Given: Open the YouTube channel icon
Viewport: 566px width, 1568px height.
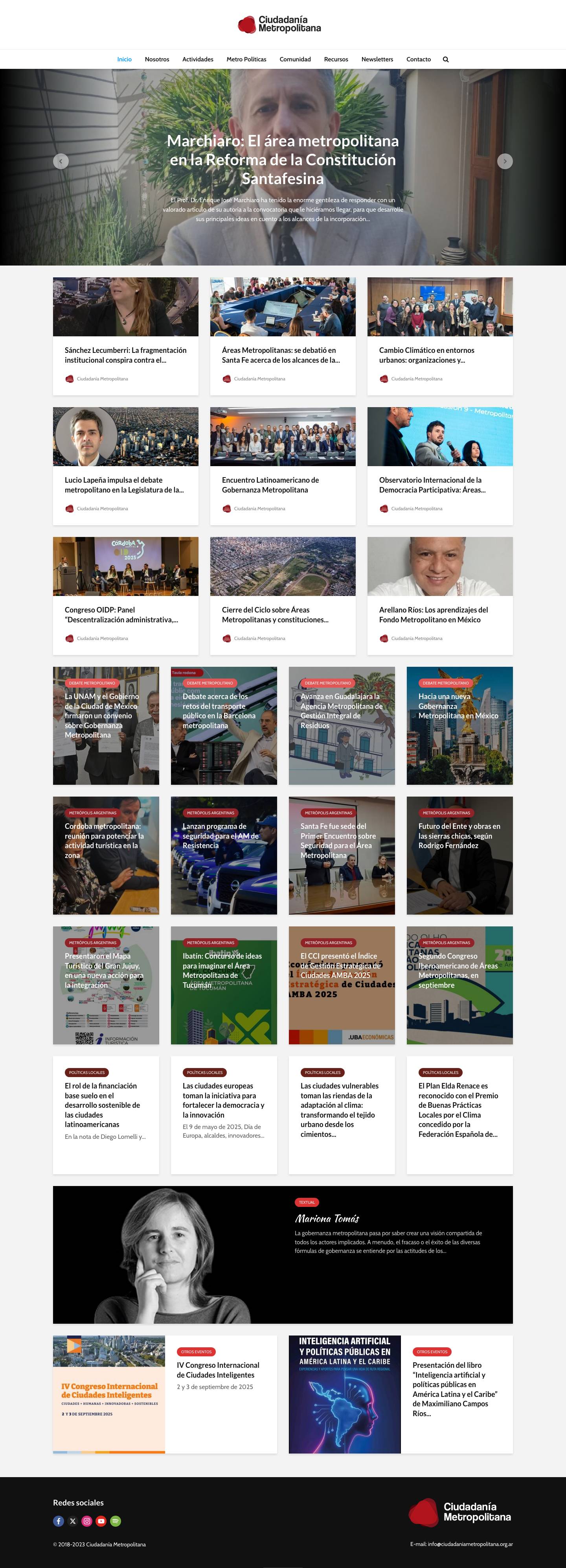Looking at the screenshot, I should click(101, 1521).
